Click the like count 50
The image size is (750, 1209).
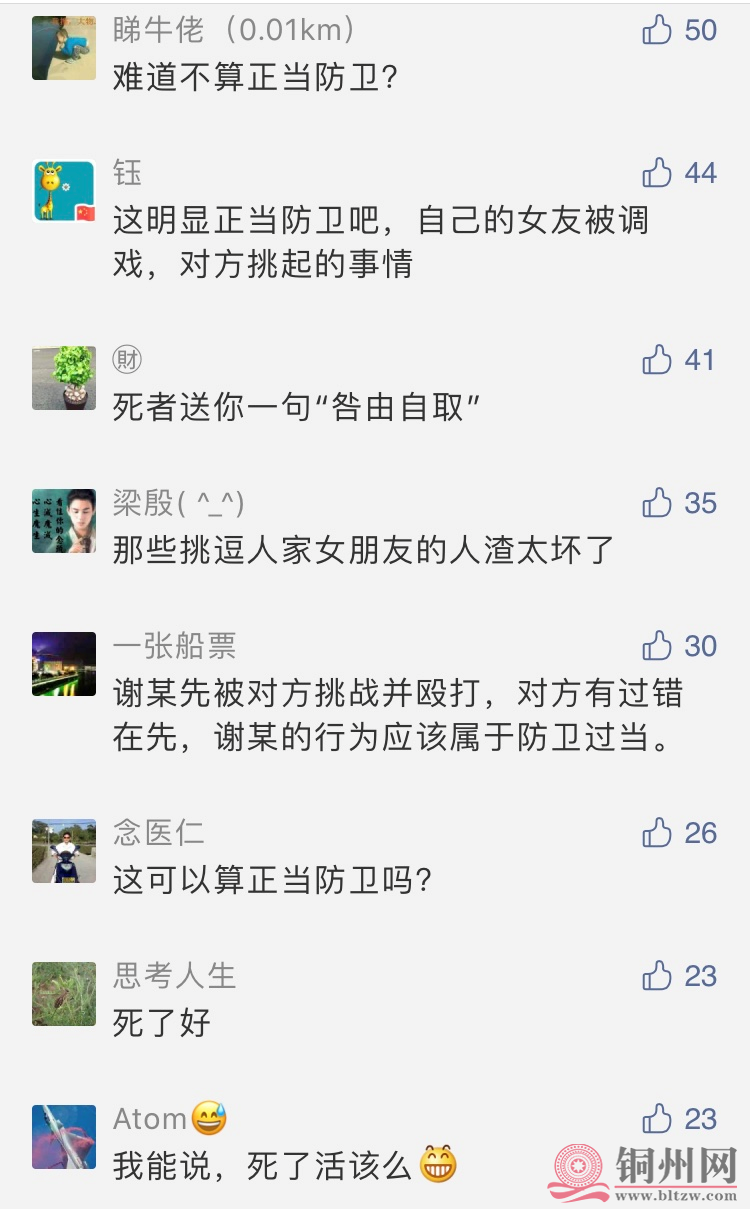click(x=700, y=31)
